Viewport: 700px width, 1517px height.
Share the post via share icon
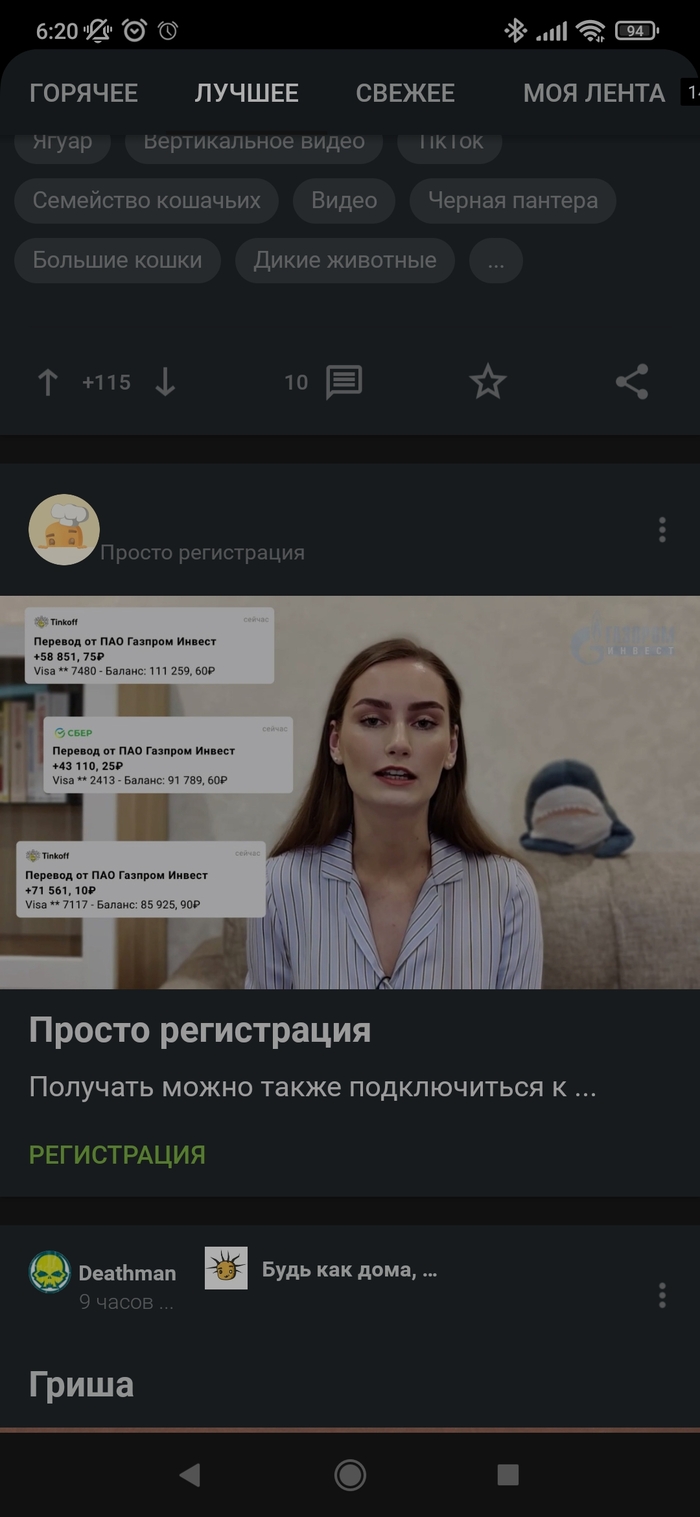[632, 382]
